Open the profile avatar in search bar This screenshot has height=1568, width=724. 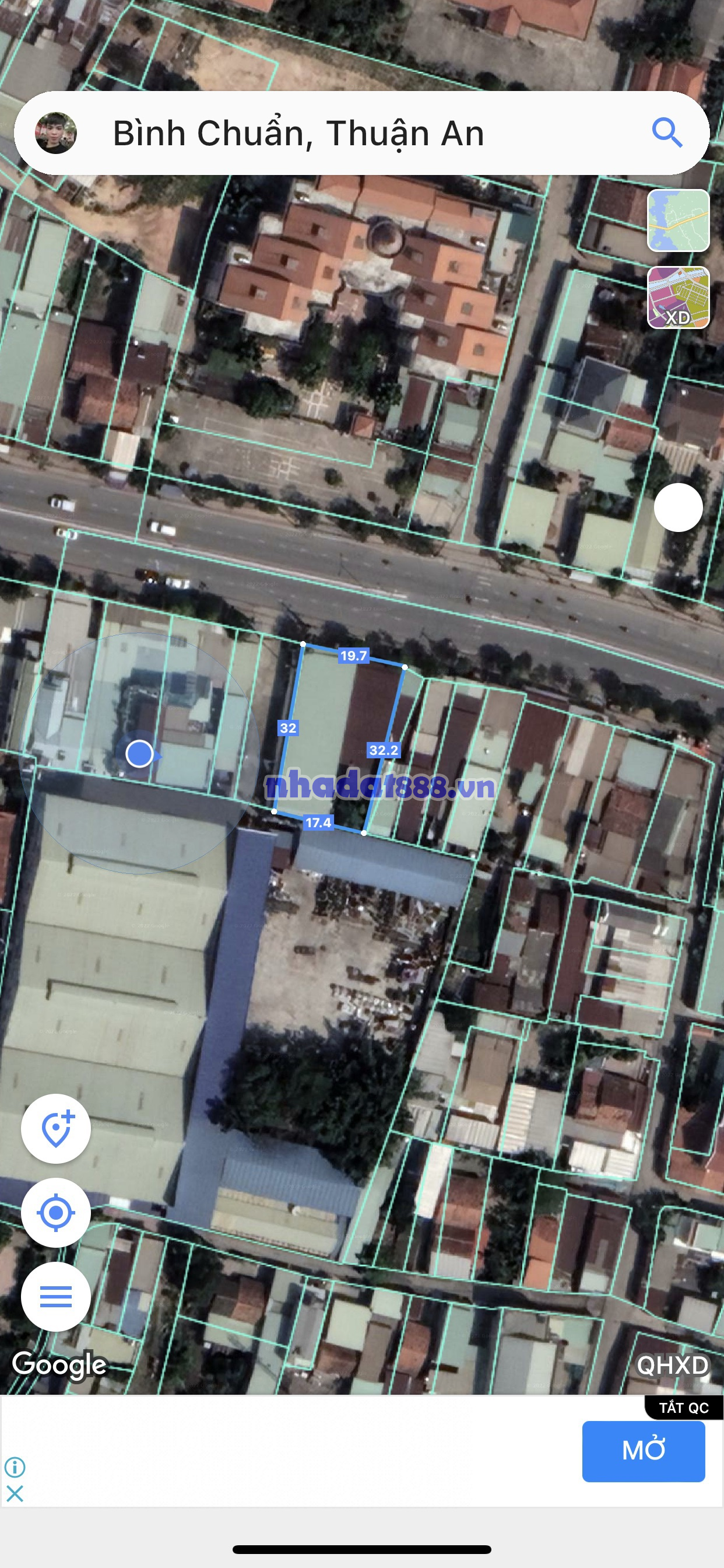(56, 132)
